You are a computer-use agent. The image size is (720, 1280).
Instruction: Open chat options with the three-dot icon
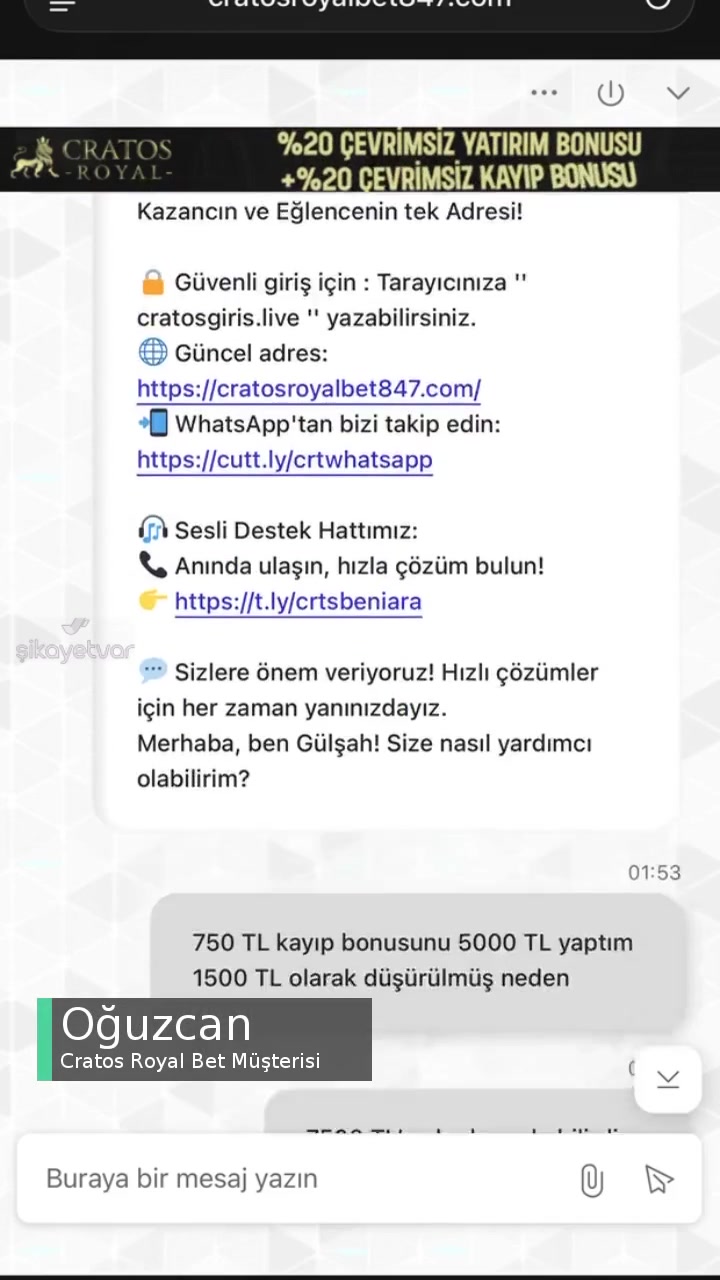pos(543,92)
